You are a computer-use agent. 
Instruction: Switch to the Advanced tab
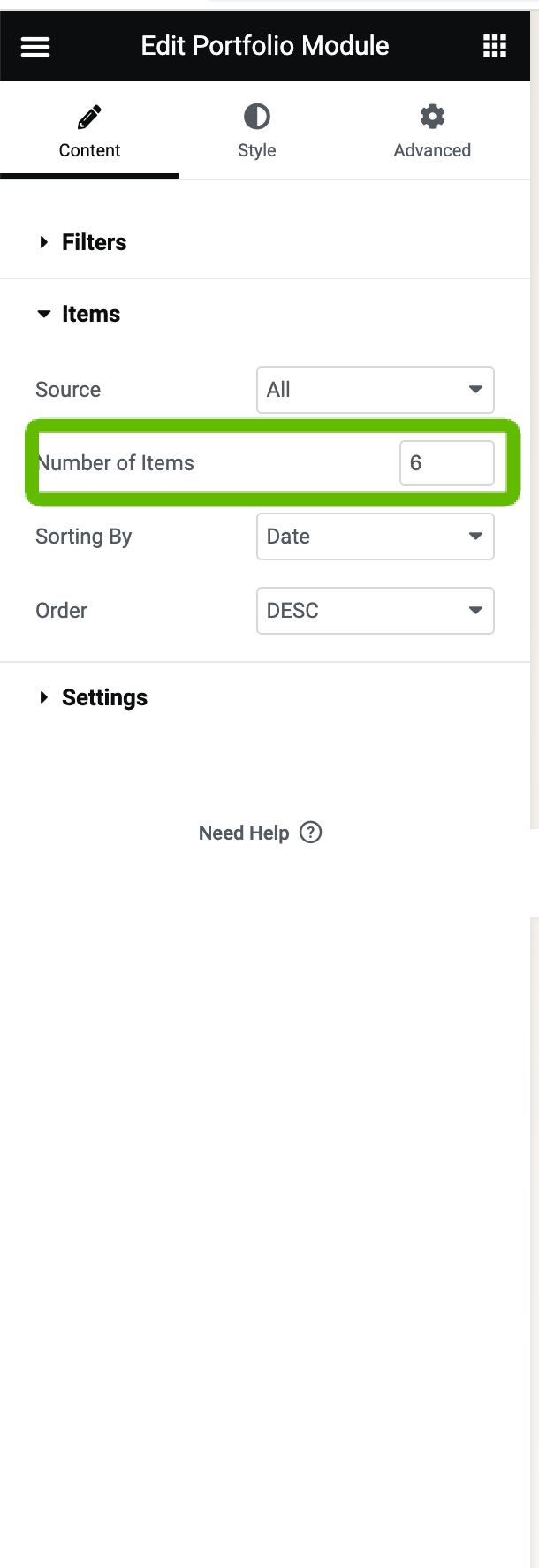click(432, 132)
